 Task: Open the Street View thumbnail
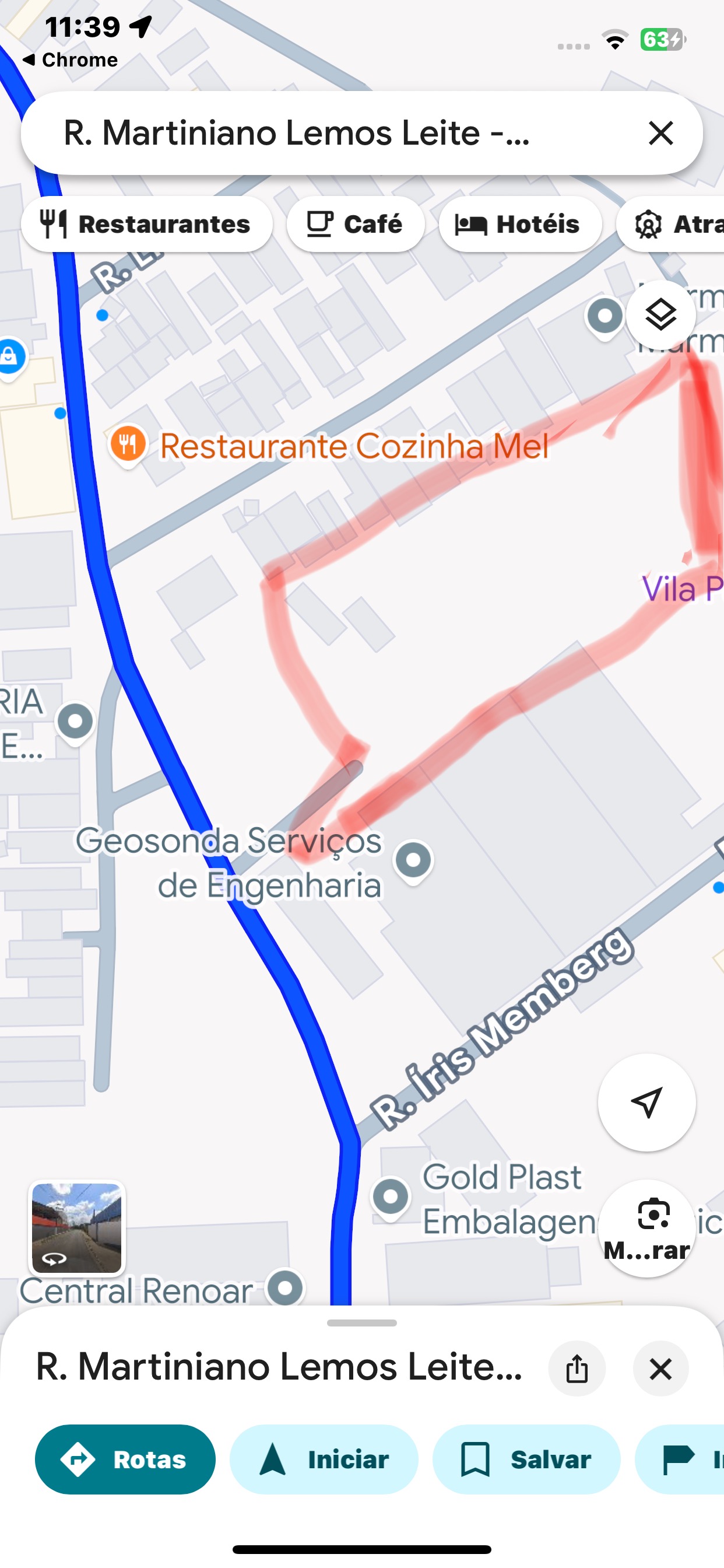(x=77, y=1228)
